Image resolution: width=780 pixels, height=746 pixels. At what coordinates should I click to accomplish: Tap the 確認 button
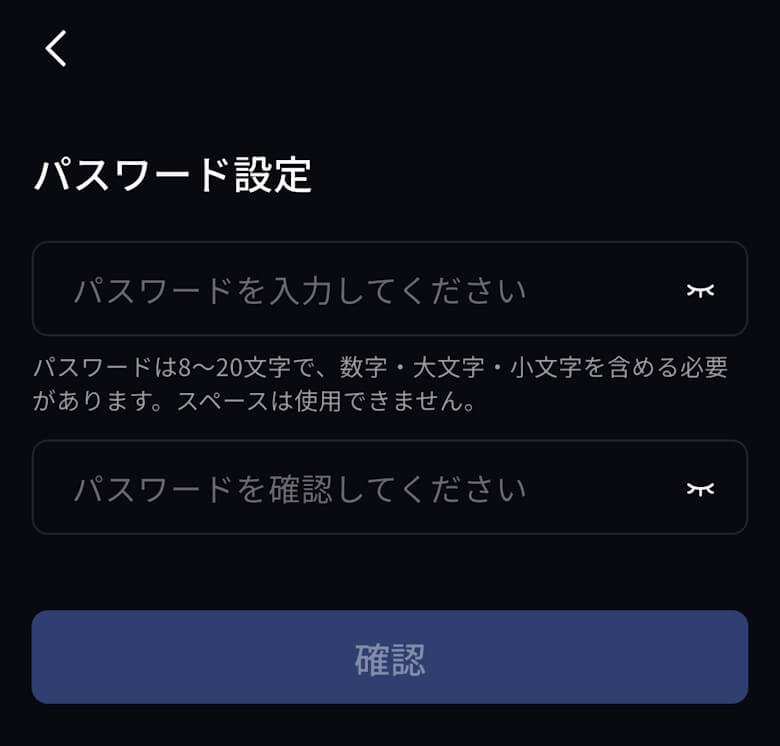tap(390, 658)
